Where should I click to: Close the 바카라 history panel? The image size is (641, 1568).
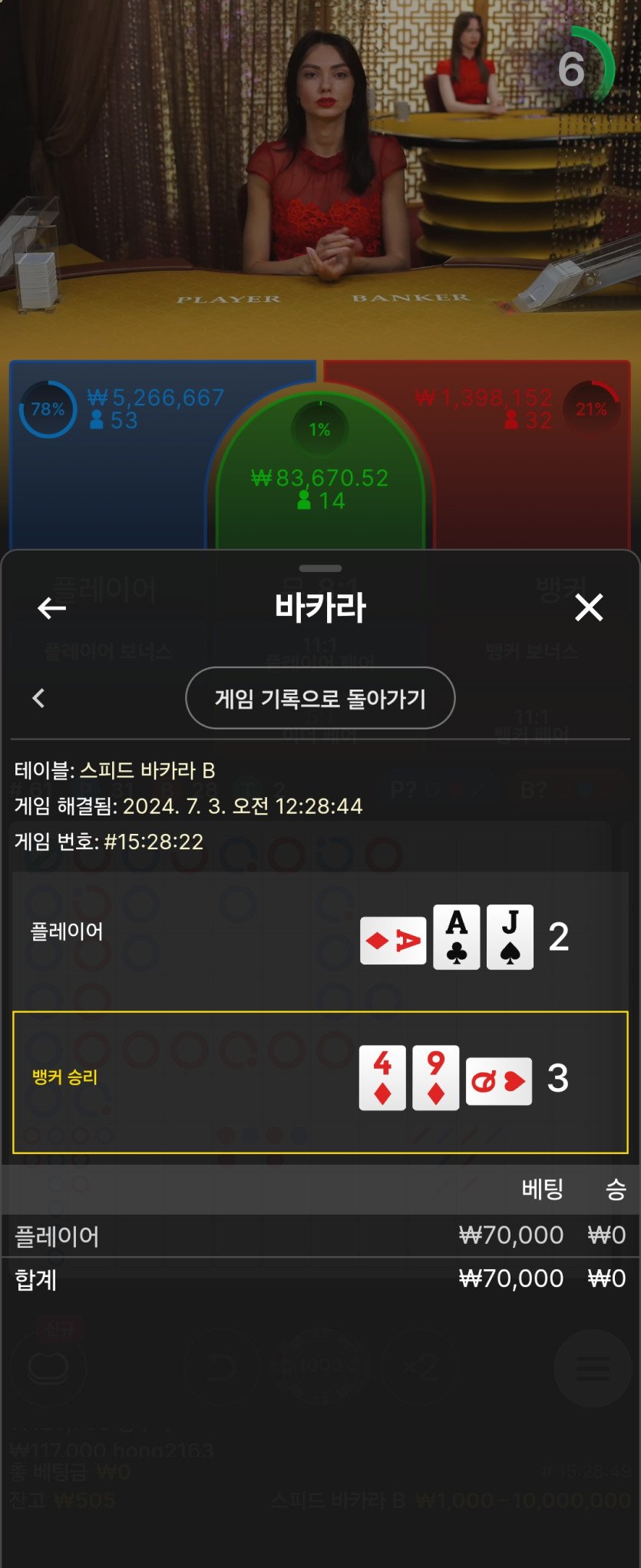589,607
